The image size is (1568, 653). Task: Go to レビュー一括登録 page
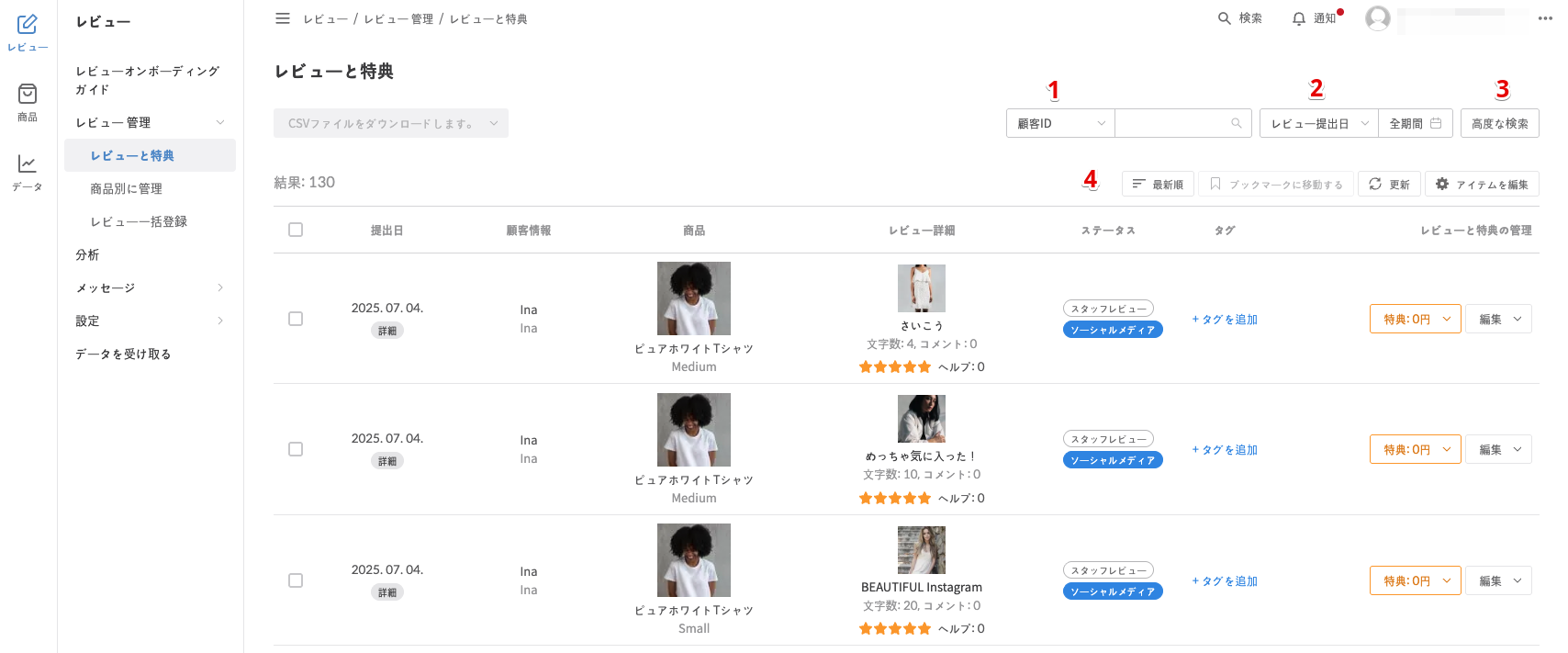click(139, 221)
